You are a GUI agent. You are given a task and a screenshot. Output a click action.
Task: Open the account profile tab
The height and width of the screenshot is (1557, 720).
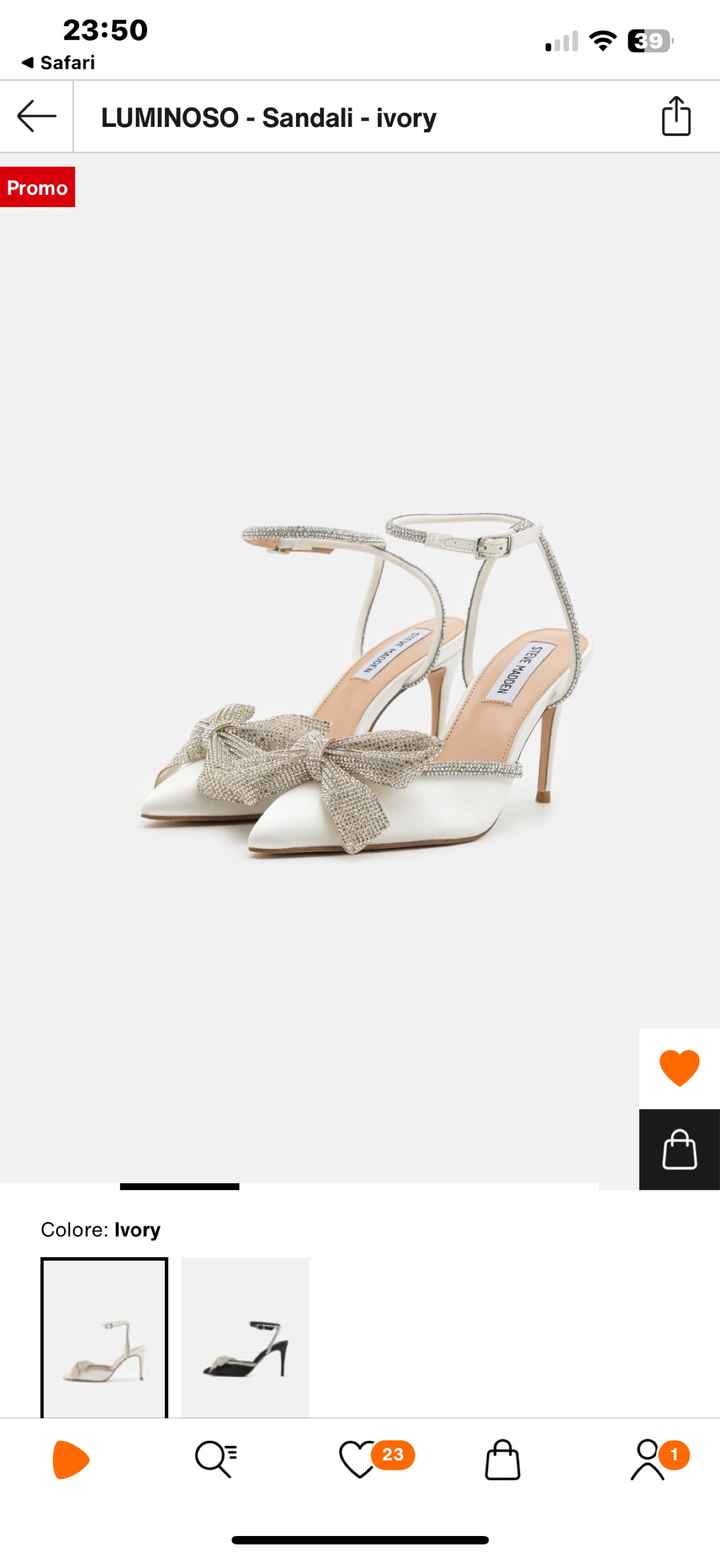point(648,1460)
